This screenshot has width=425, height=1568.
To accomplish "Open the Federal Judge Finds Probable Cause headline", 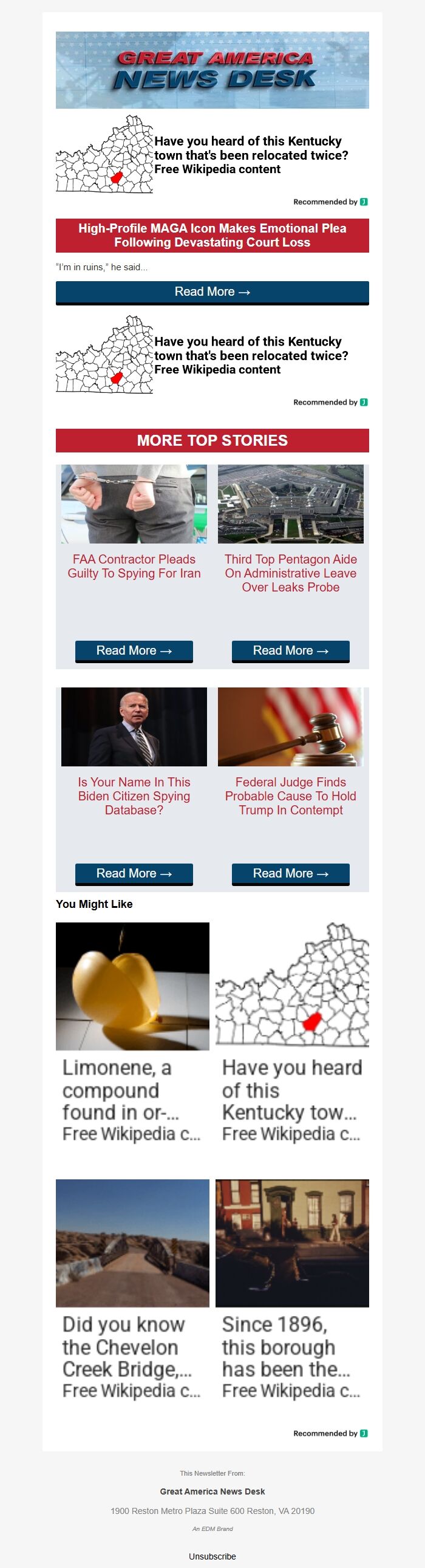I will [290, 796].
